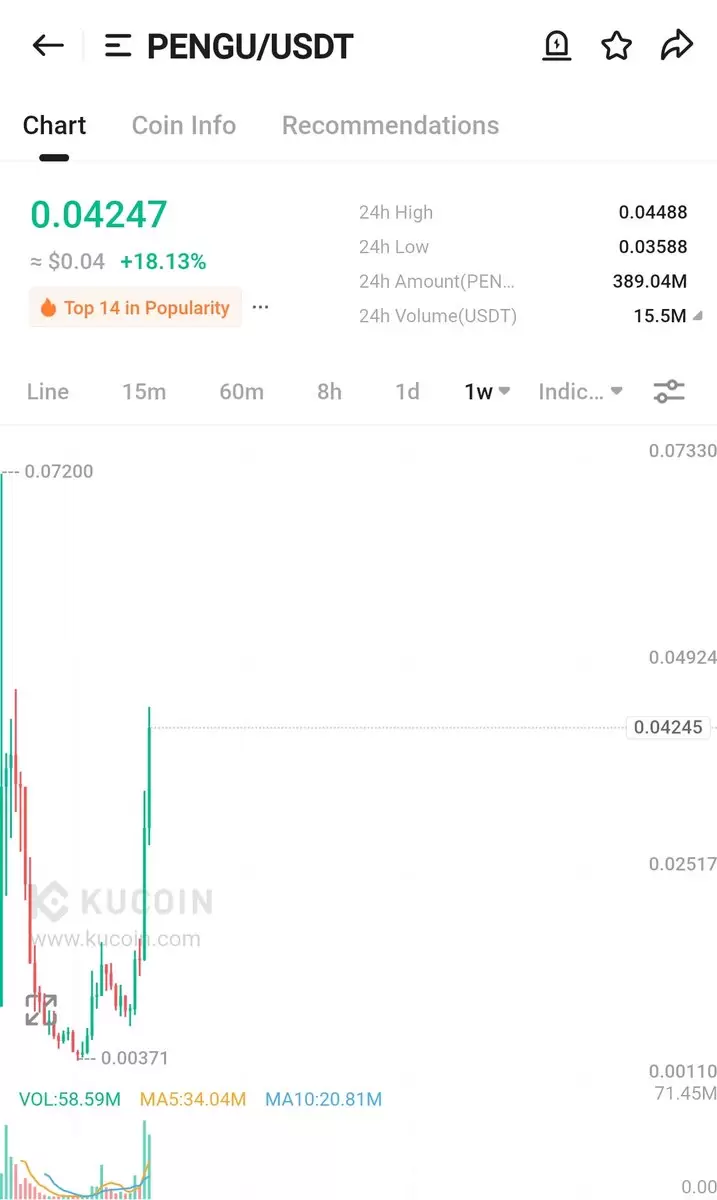The height and width of the screenshot is (1200, 717).
Task: Open the Indicators dropdown
Action: 580,391
